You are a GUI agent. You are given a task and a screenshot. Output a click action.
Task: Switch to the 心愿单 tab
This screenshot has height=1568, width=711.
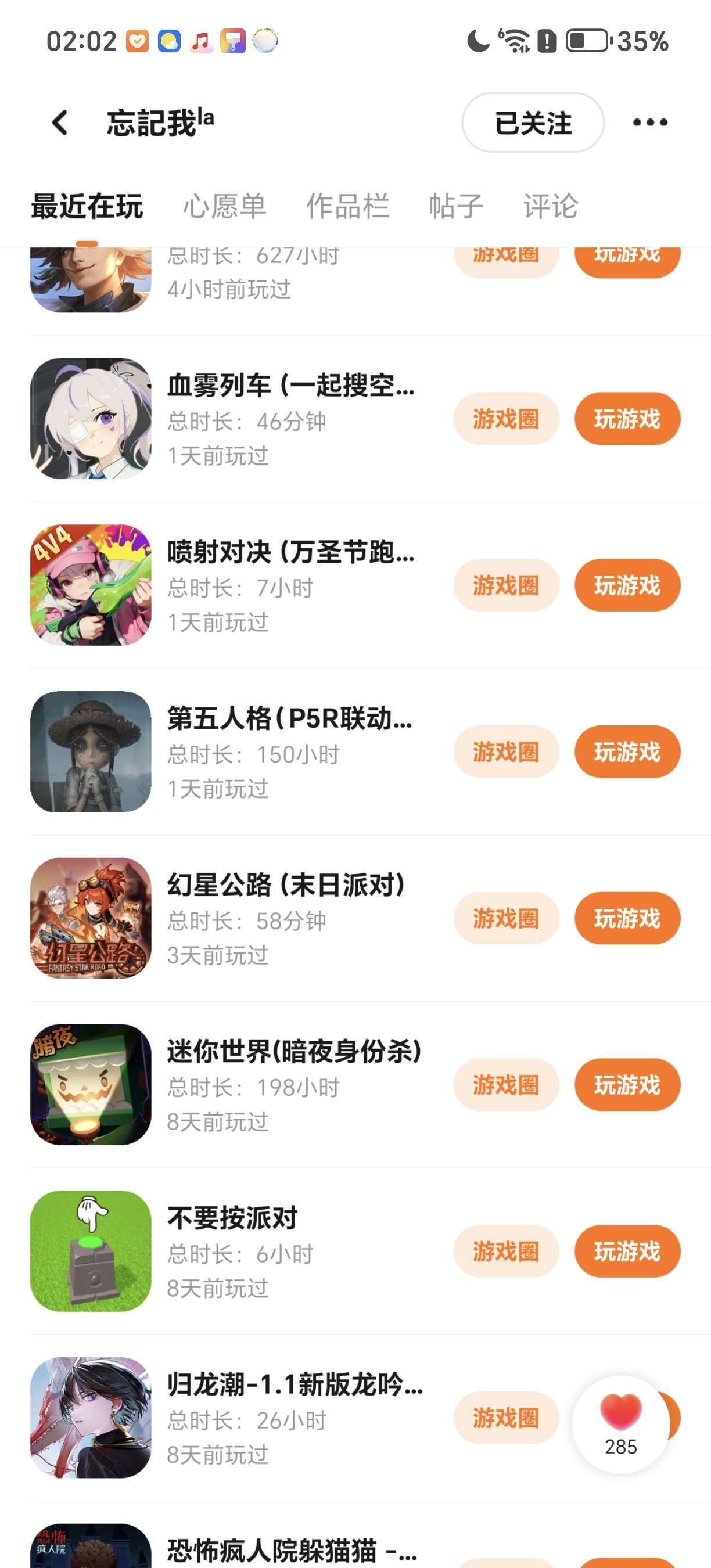coord(225,206)
